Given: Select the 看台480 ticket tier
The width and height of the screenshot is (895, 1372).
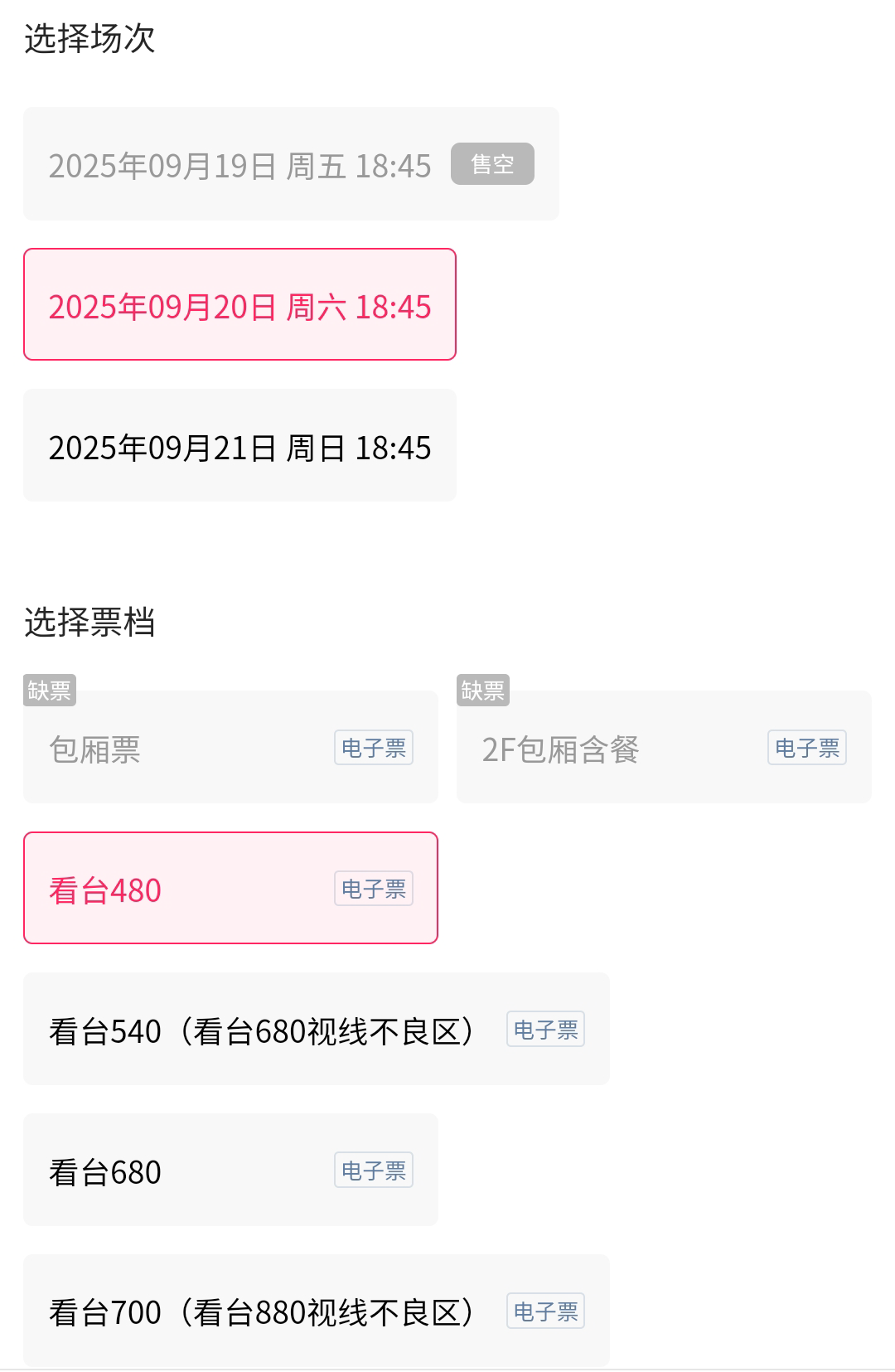Looking at the screenshot, I should coord(230,889).
